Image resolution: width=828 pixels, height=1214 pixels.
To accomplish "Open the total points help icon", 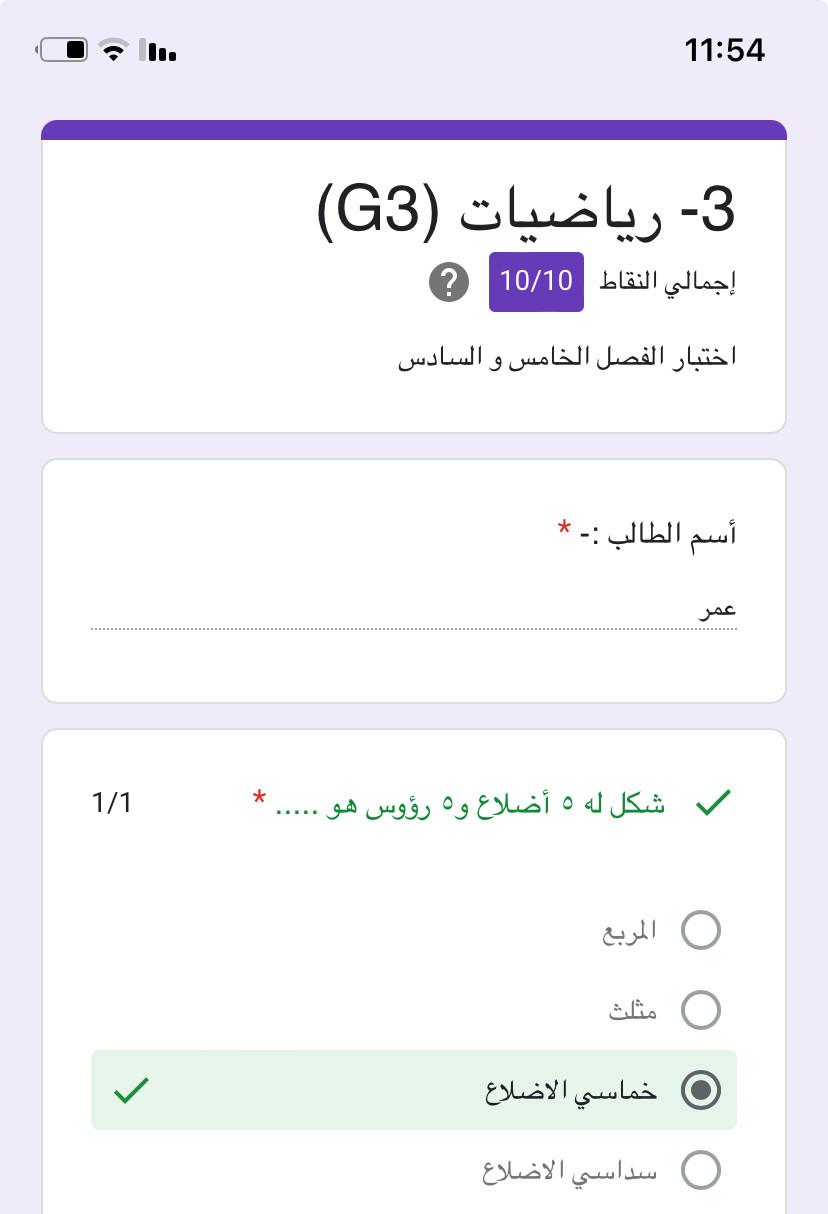I will 449,282.
